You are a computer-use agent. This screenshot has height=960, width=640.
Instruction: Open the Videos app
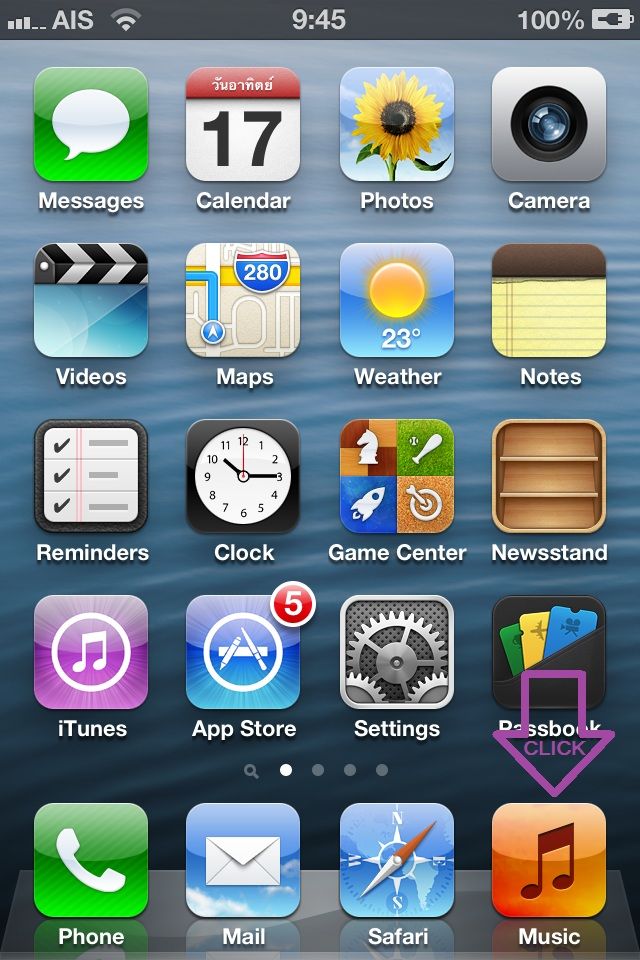click(91, 301)
